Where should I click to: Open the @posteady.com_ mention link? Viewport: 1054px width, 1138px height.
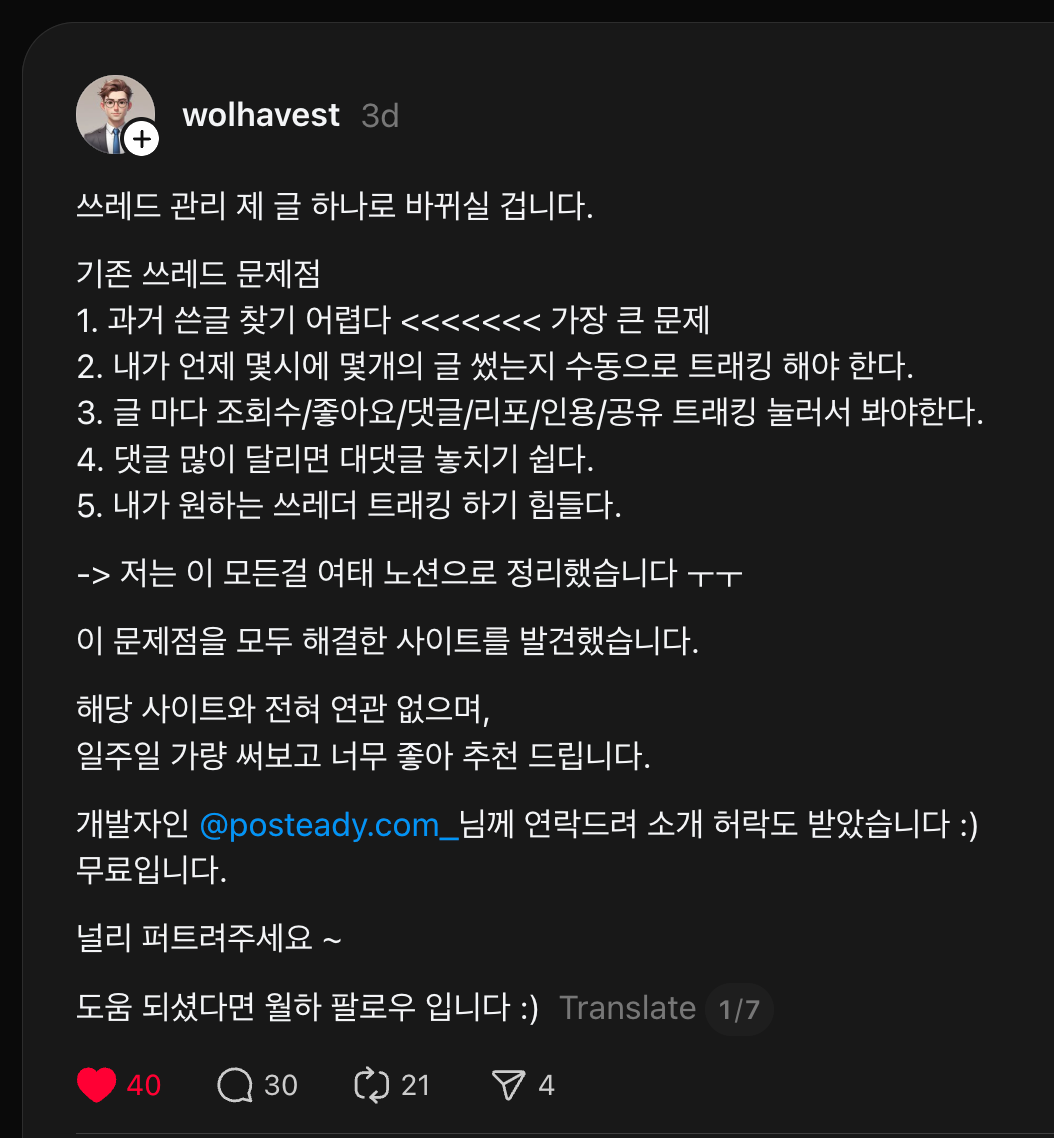pyautogui.click(x=329, y=826)
